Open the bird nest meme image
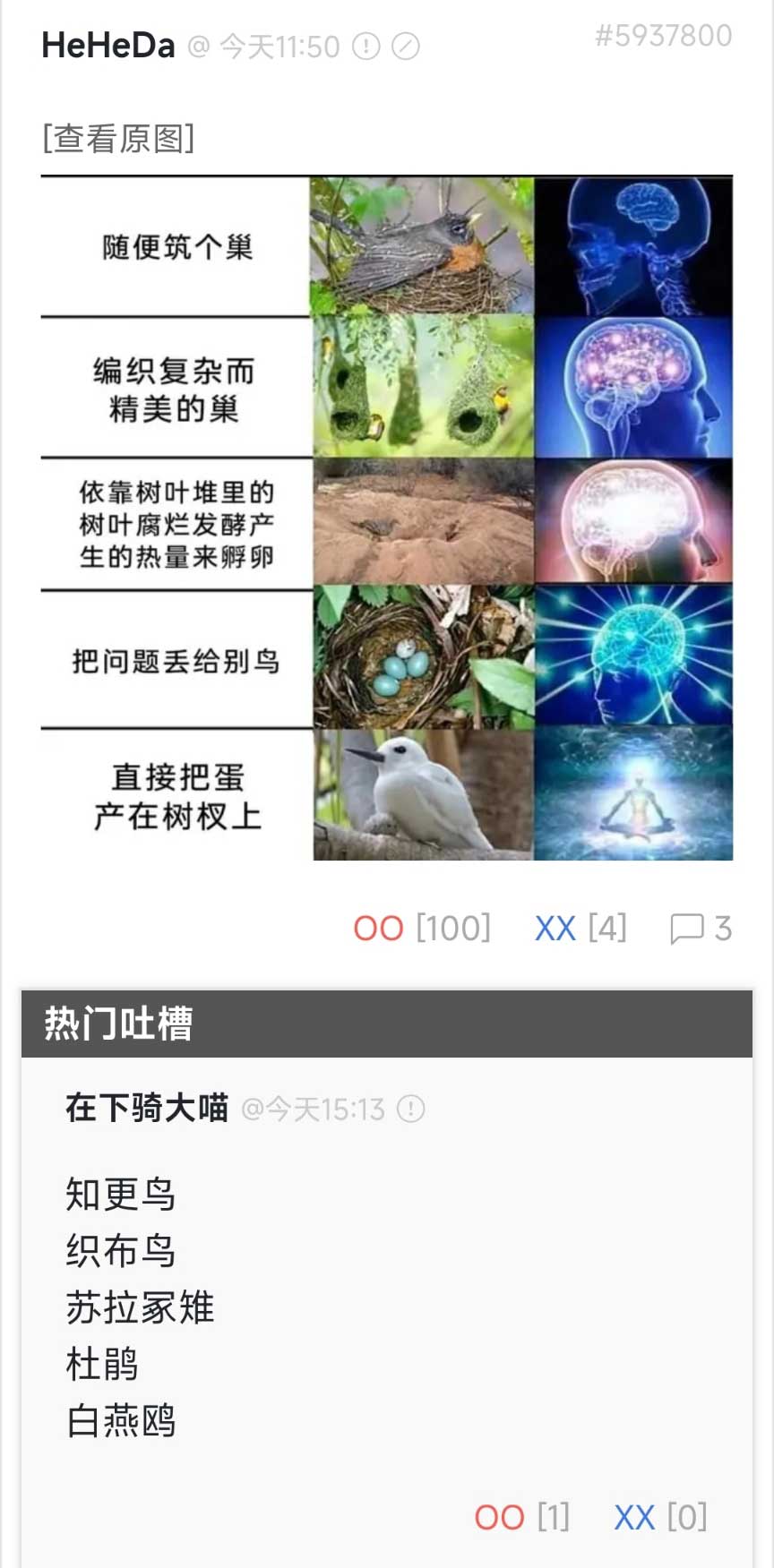Viewport: 774px width, 1568px height. coord(387,518)
